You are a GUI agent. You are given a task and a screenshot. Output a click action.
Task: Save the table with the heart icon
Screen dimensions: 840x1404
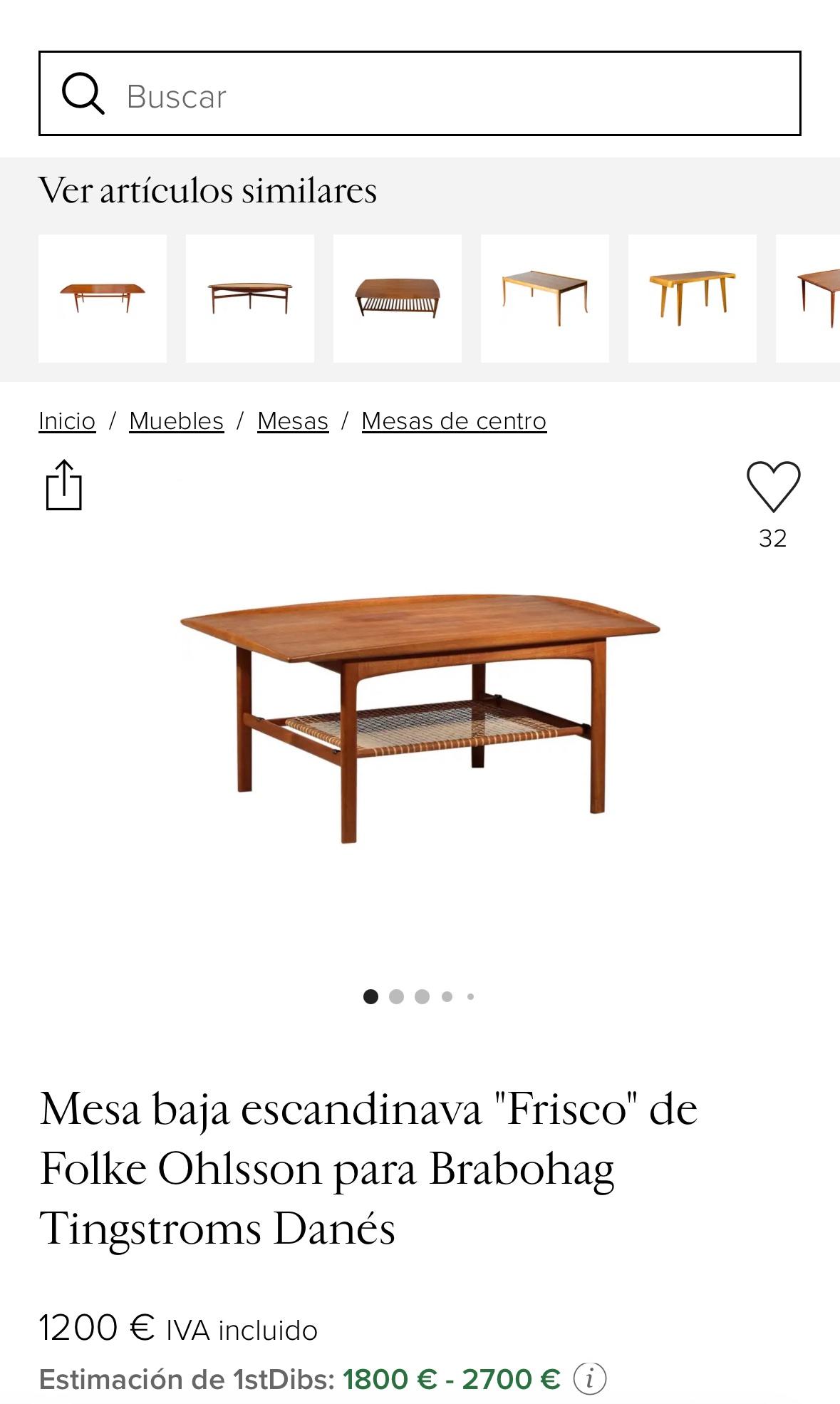[773, 486]
